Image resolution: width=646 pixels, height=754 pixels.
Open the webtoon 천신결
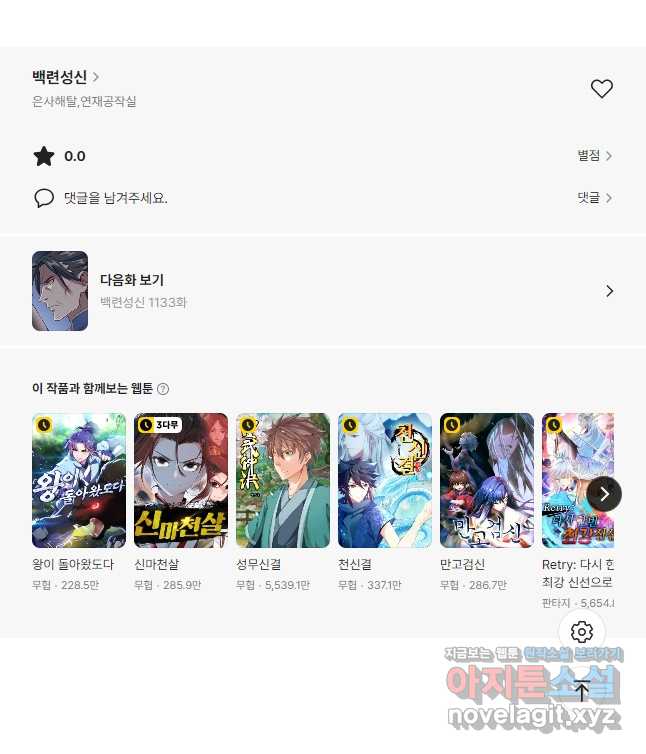pos(385,481)
